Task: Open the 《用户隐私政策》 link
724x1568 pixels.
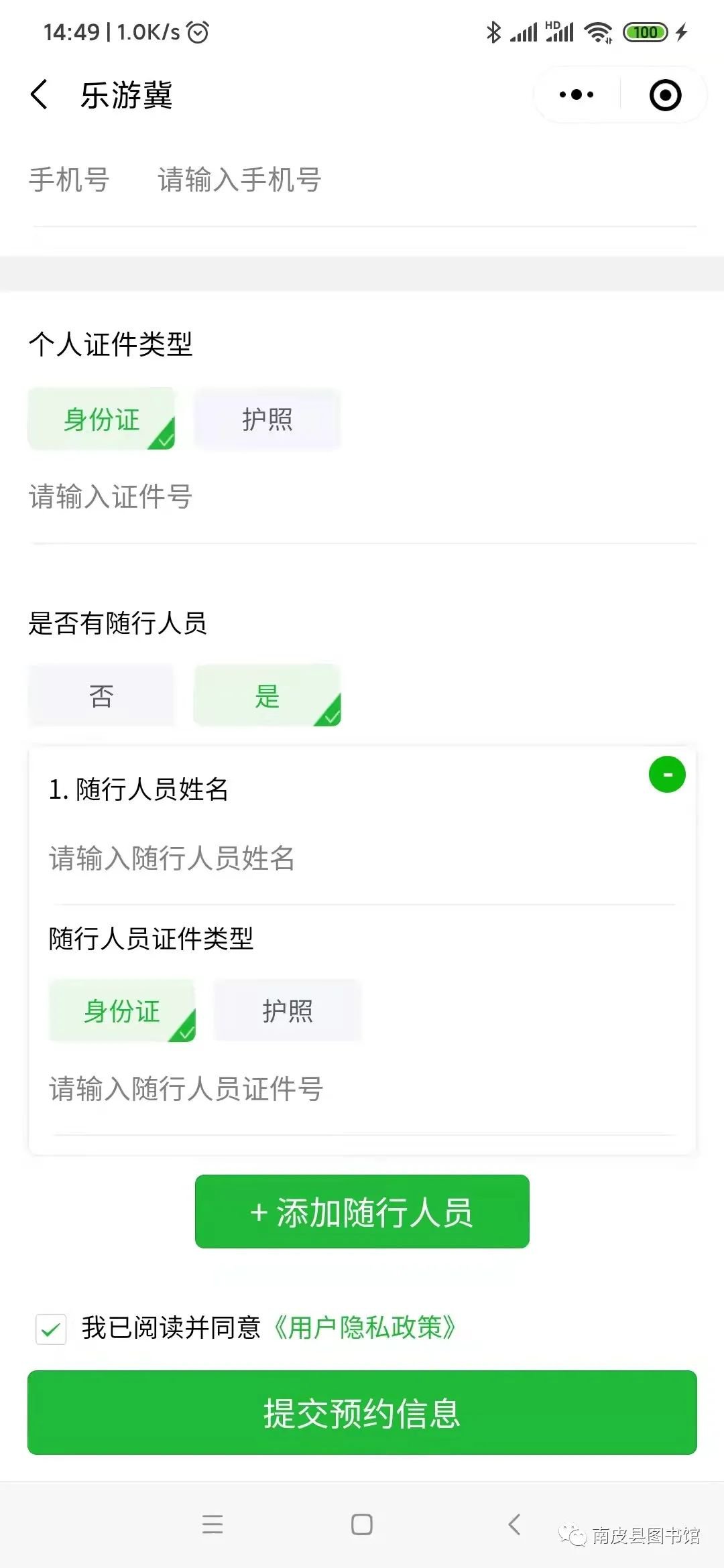Action: [x=365, y=1327]
